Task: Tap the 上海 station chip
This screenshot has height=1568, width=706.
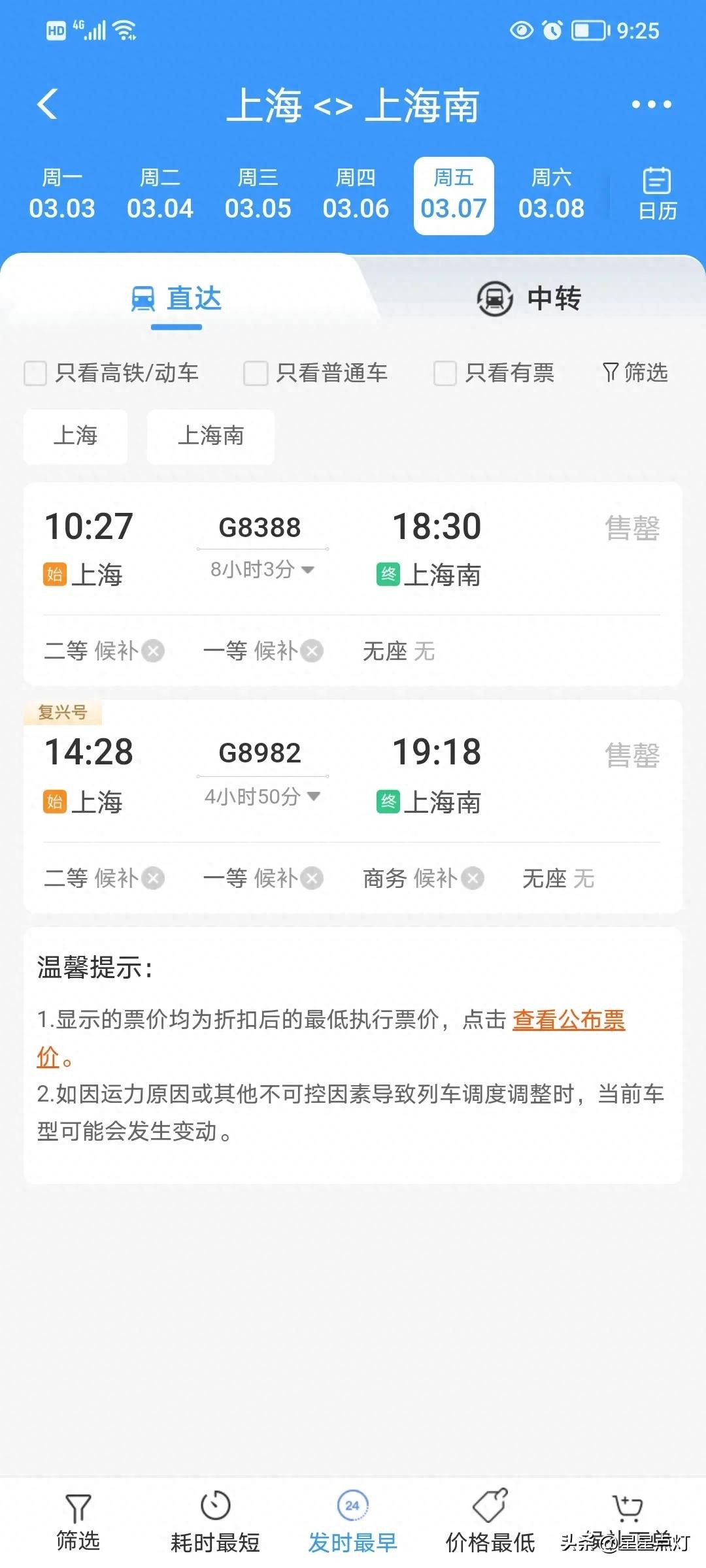Action: [x=75, y=436]
